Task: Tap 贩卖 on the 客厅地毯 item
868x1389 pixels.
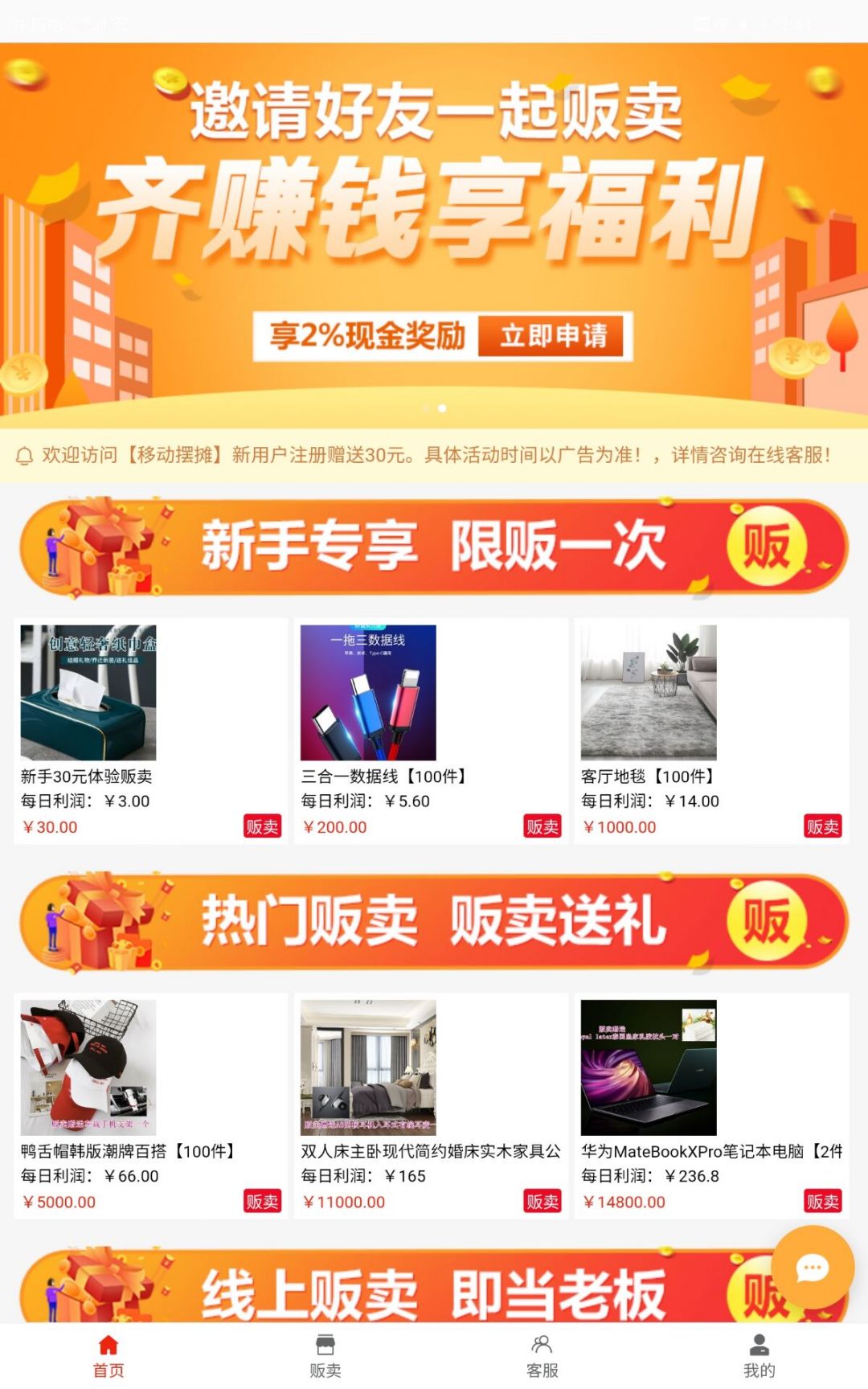Action: 822,826
